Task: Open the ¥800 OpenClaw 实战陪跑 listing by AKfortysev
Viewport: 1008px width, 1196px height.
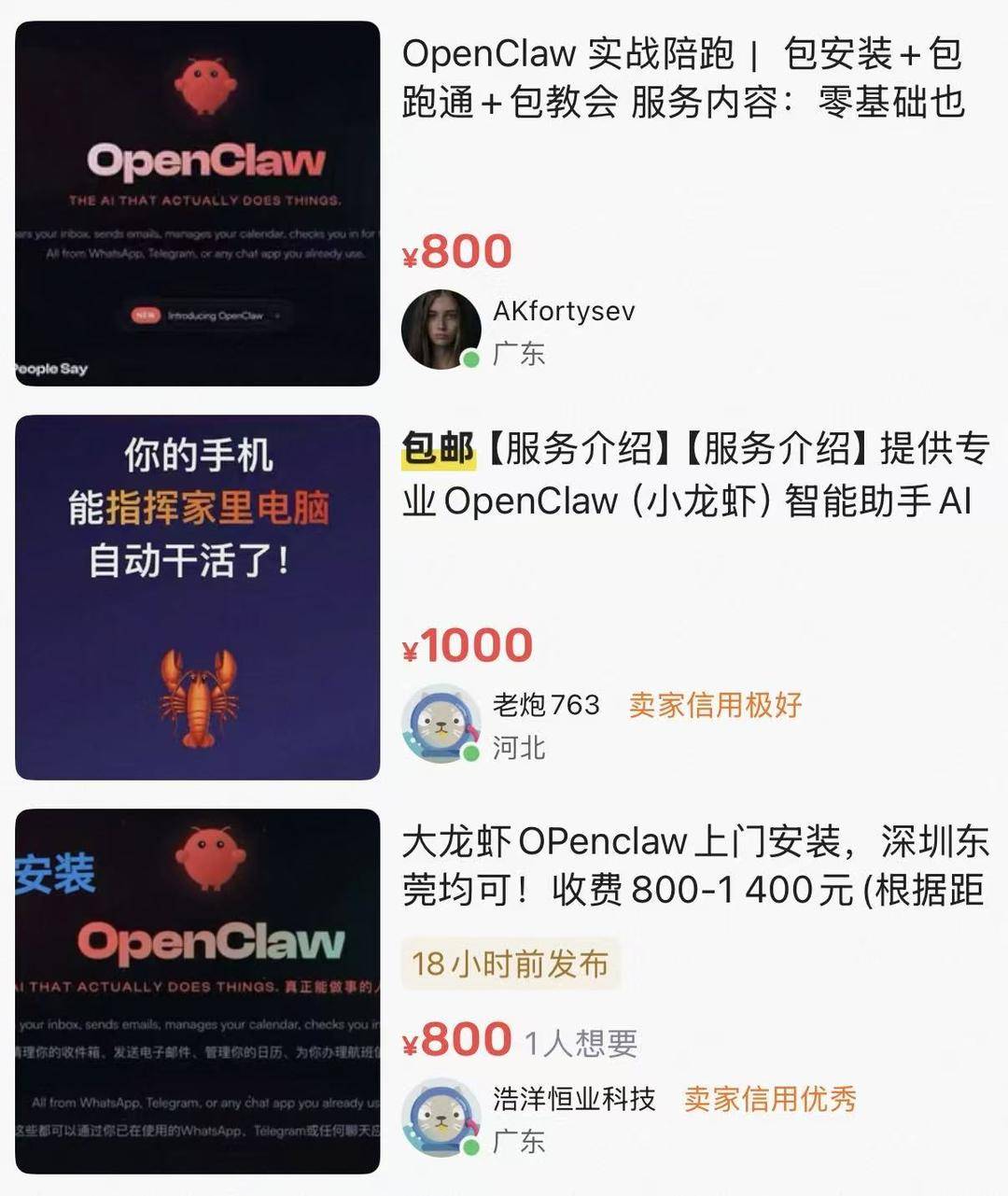Action: click(681, 78)
